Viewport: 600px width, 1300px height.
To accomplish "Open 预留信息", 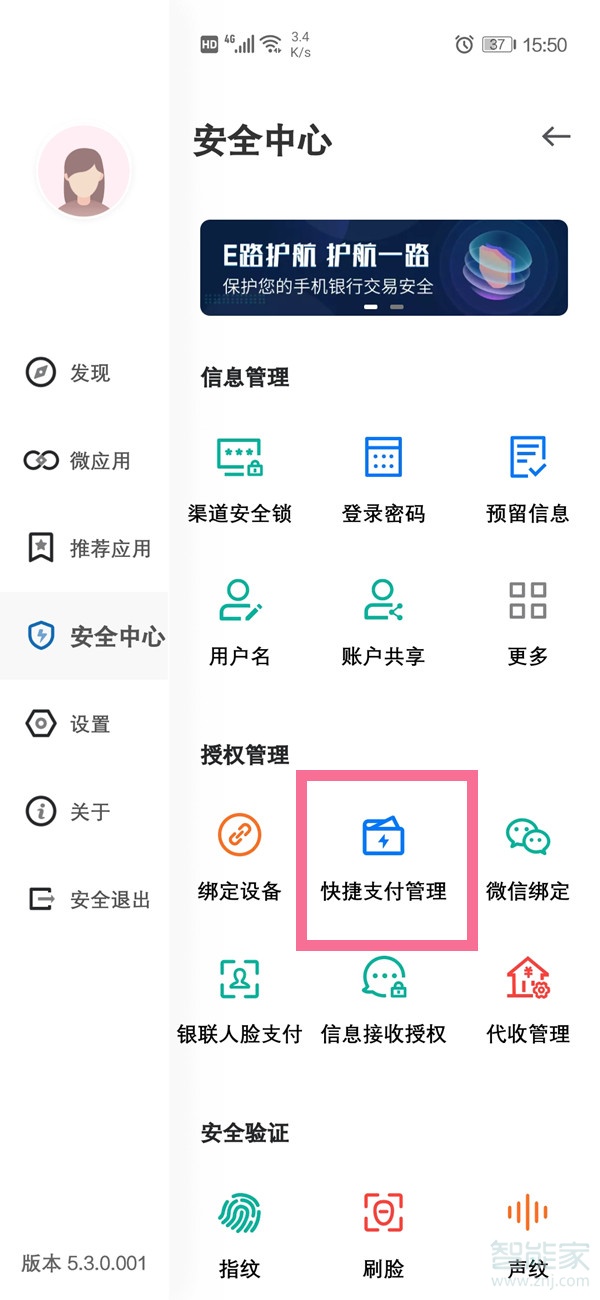I will (x=528, y=479).
